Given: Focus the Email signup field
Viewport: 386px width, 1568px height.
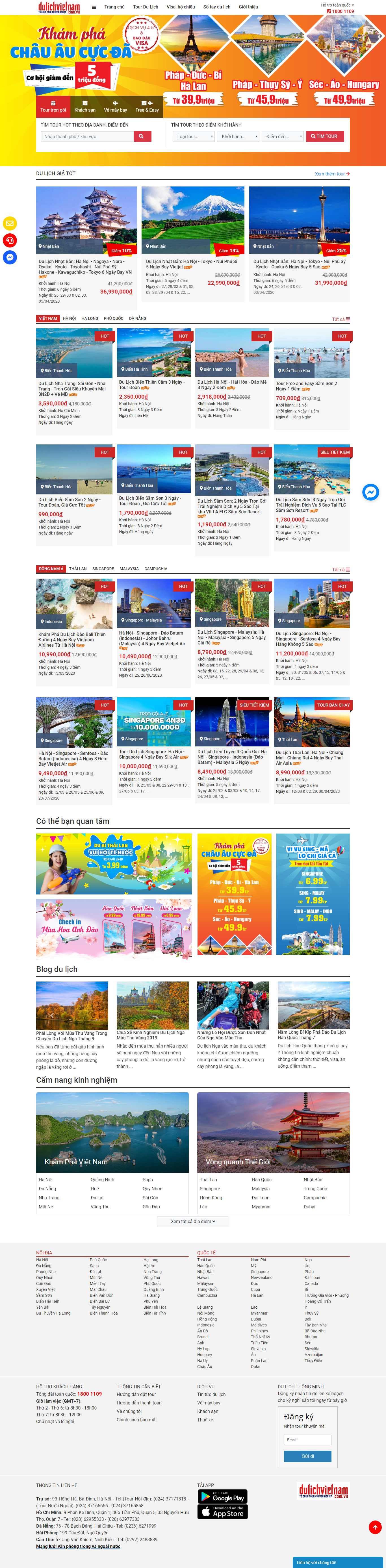Looking at the screenshot, I should (x=307, y=1439).
